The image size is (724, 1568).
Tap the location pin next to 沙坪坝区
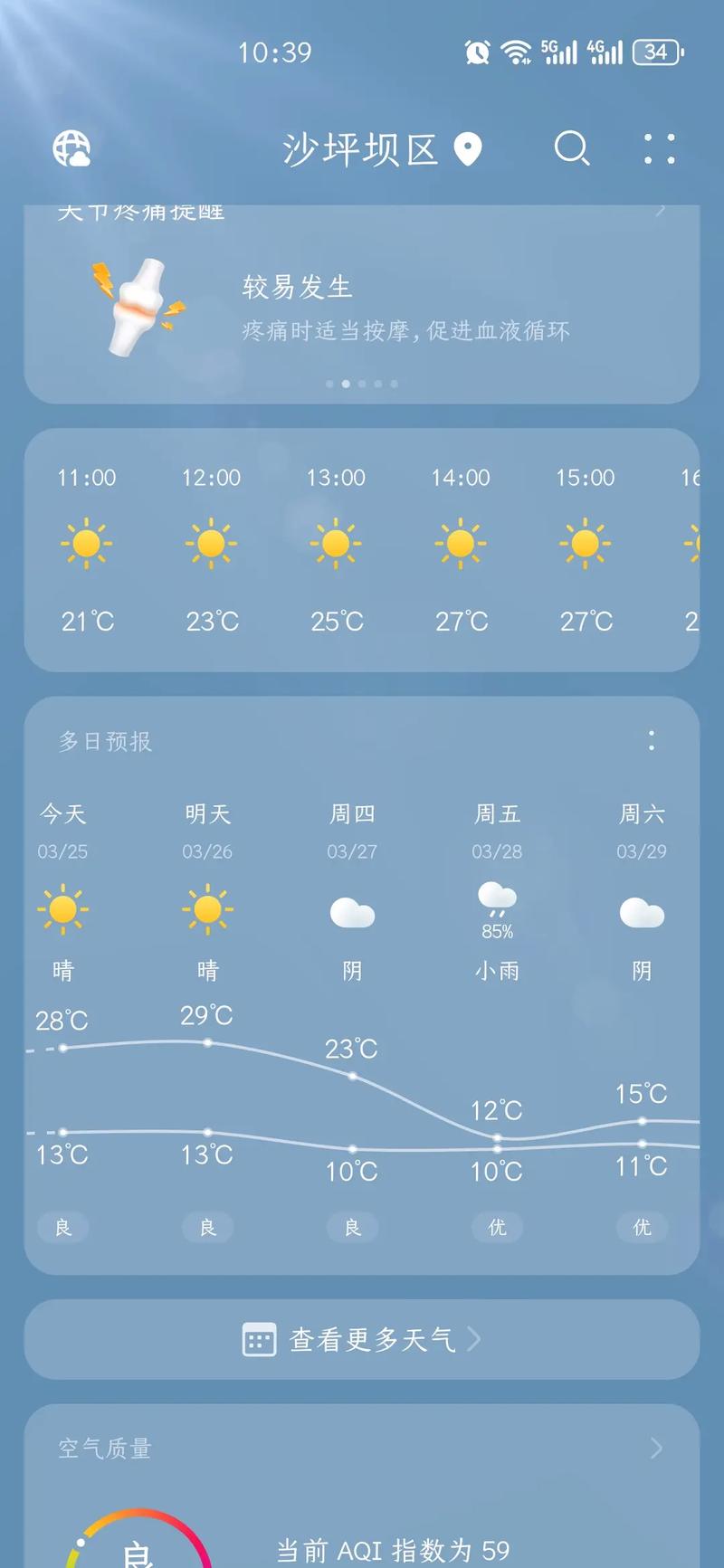pyautogui.click(x=467, y=148)
